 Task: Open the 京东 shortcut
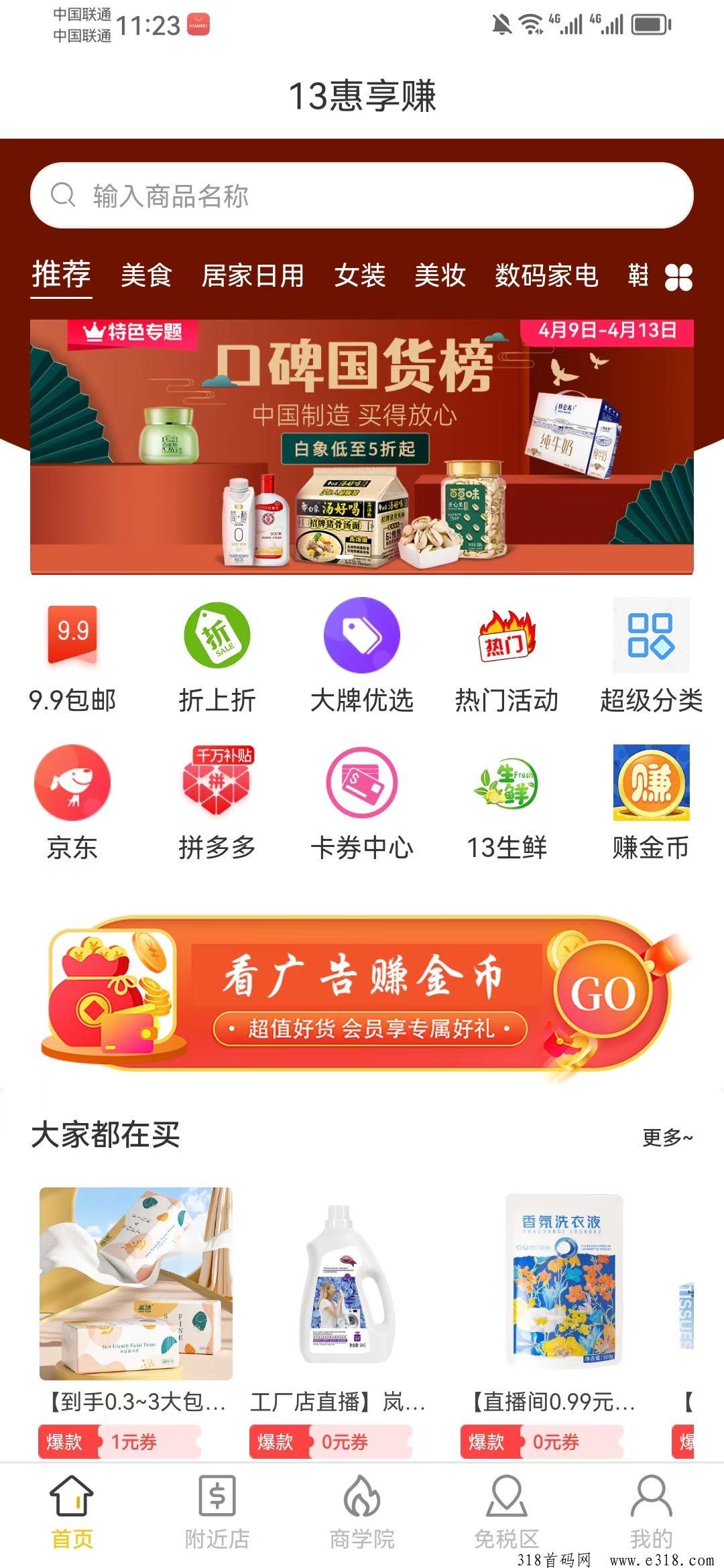pos(72,804)
